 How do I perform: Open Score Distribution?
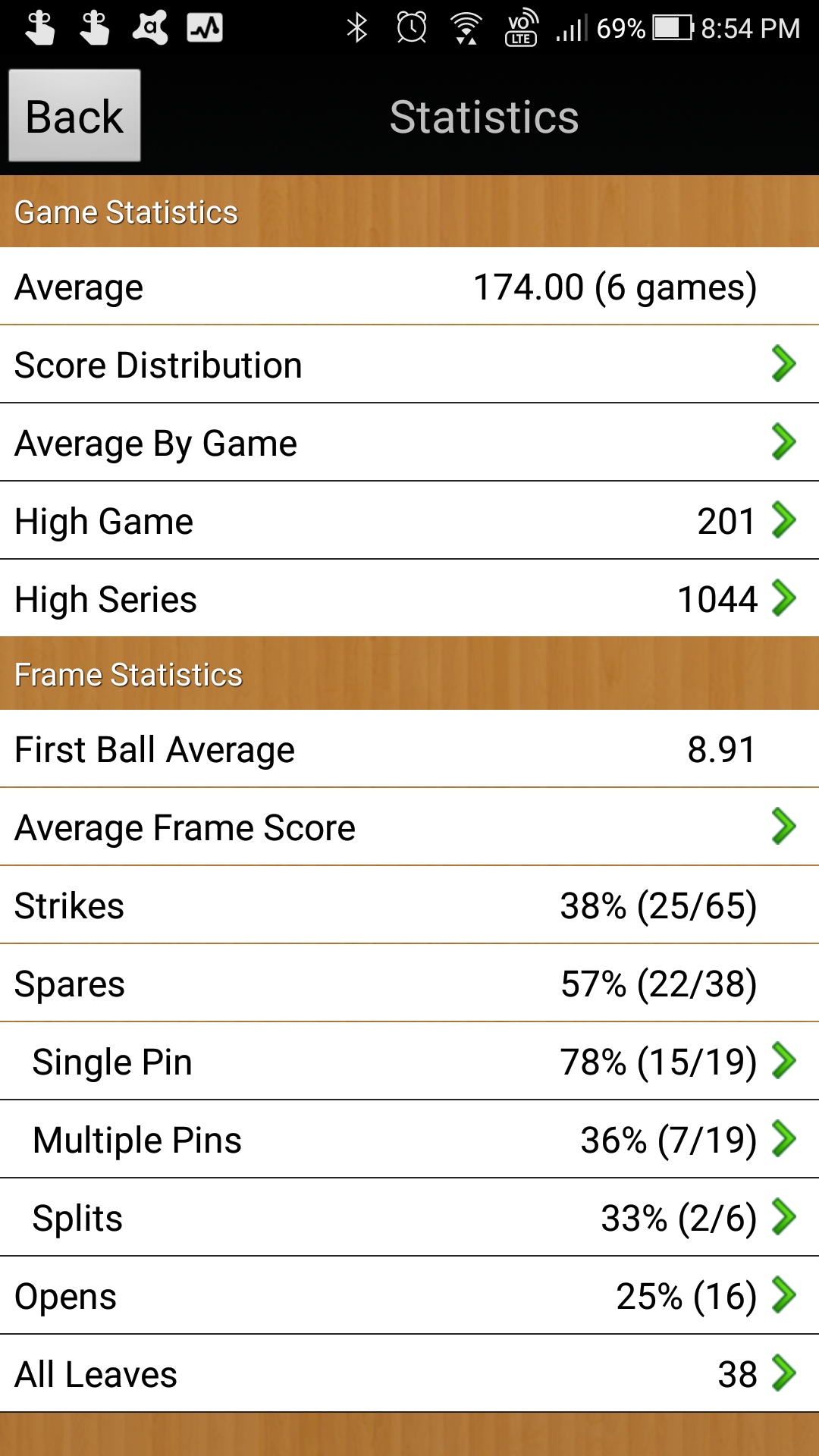pos(409,365)
